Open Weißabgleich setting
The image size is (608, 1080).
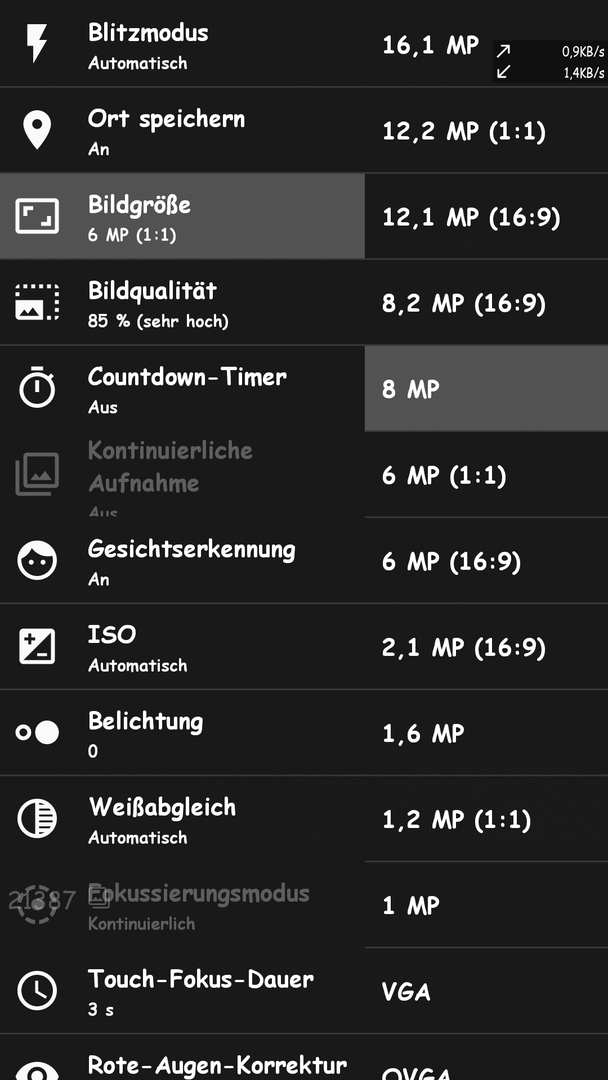tap(182, 819)
